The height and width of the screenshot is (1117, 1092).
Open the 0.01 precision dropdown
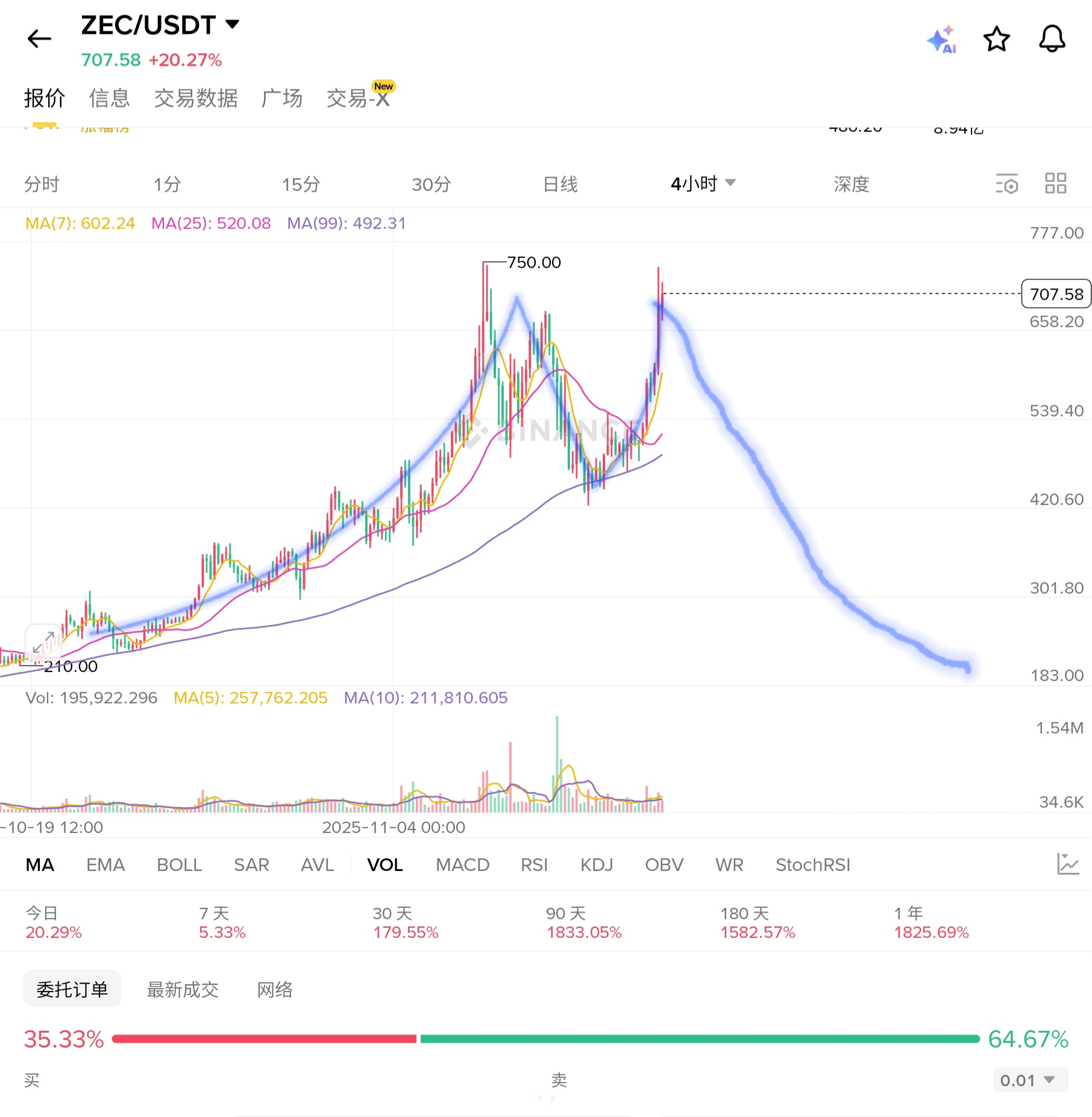[x=1029, y=1080]
